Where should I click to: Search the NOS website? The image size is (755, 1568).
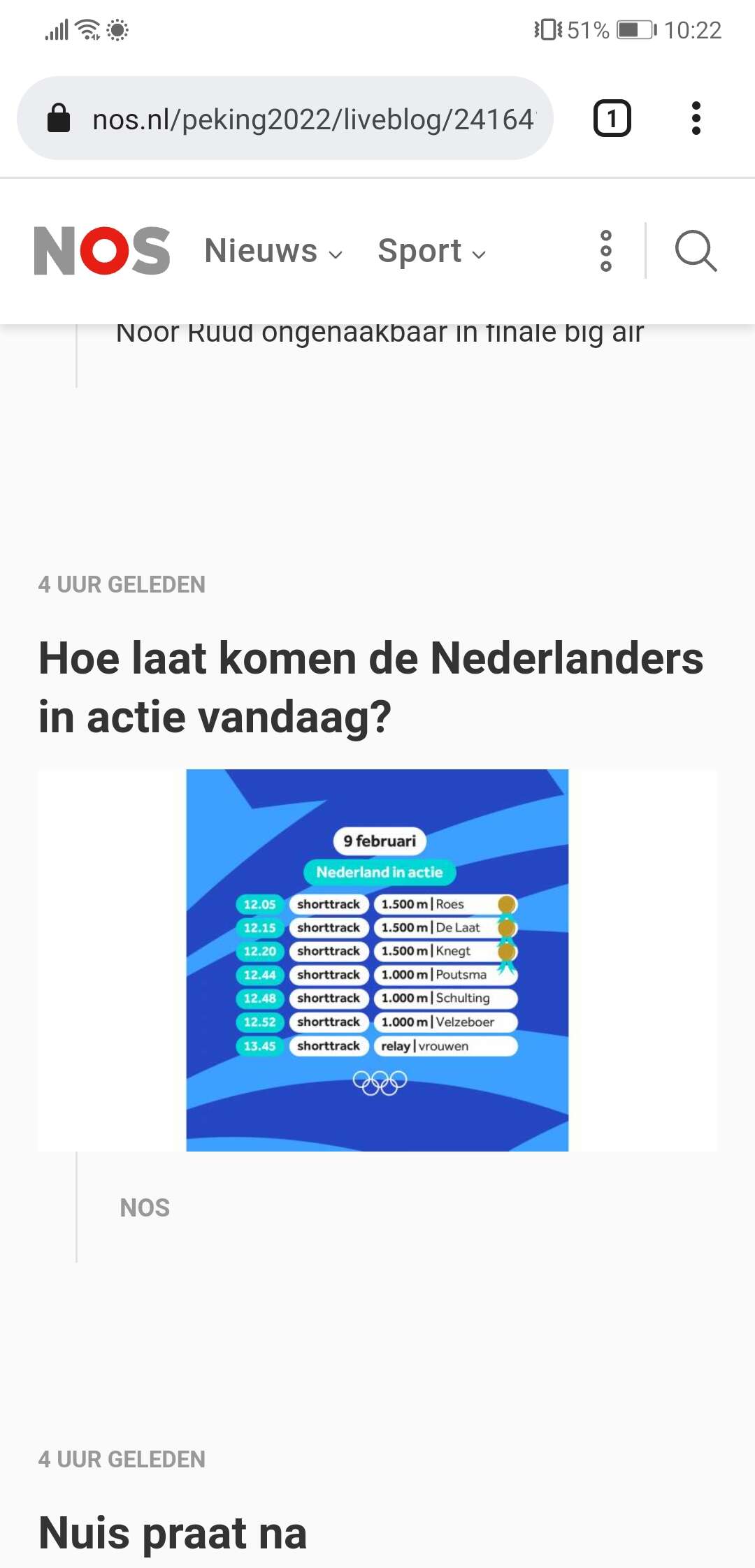696,251
